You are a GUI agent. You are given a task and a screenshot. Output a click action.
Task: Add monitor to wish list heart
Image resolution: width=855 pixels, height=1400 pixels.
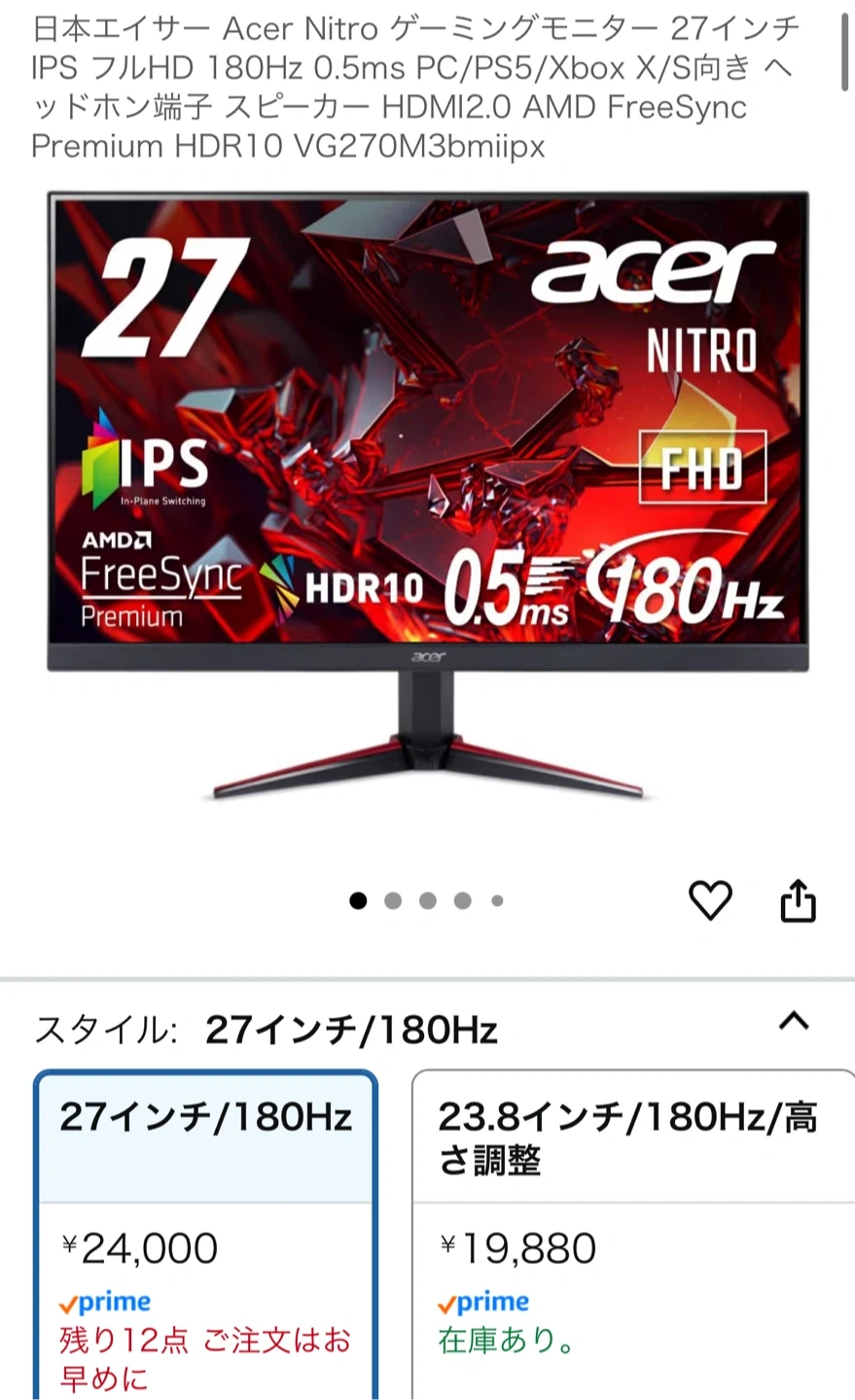pos(710,900)
